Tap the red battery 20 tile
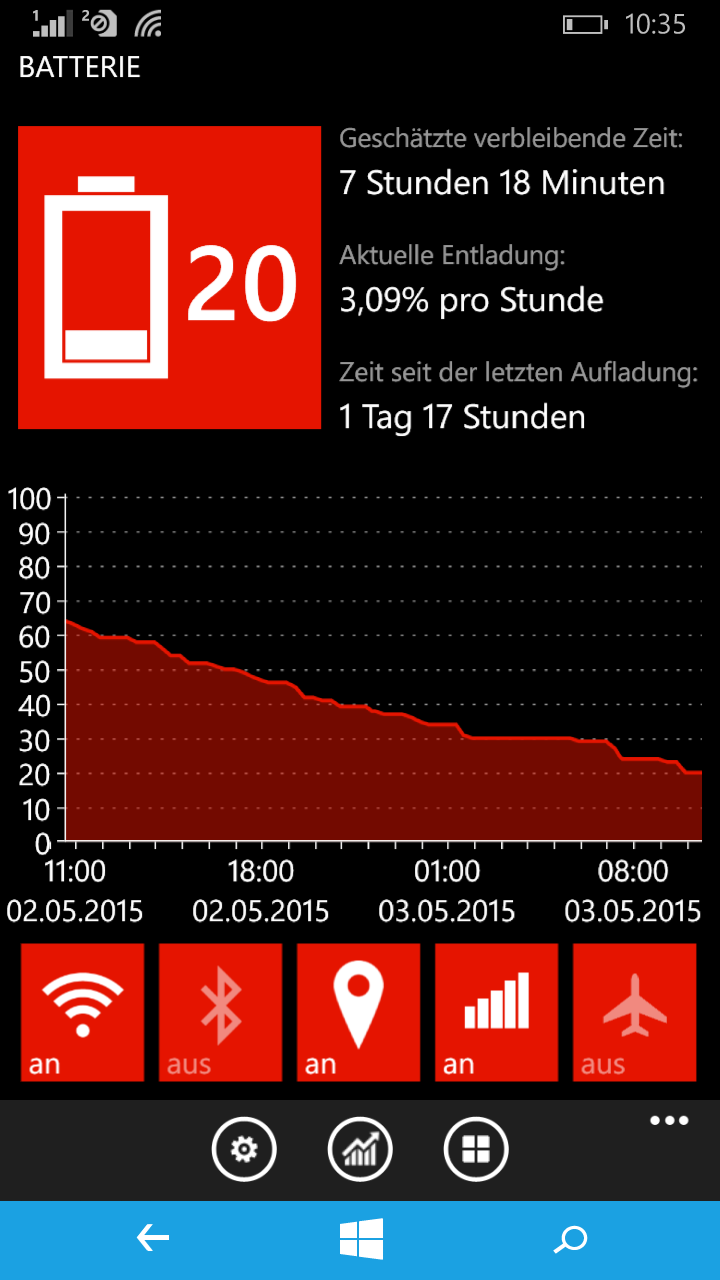This screenshot has height=1280, width=720. tap(169, 277)
